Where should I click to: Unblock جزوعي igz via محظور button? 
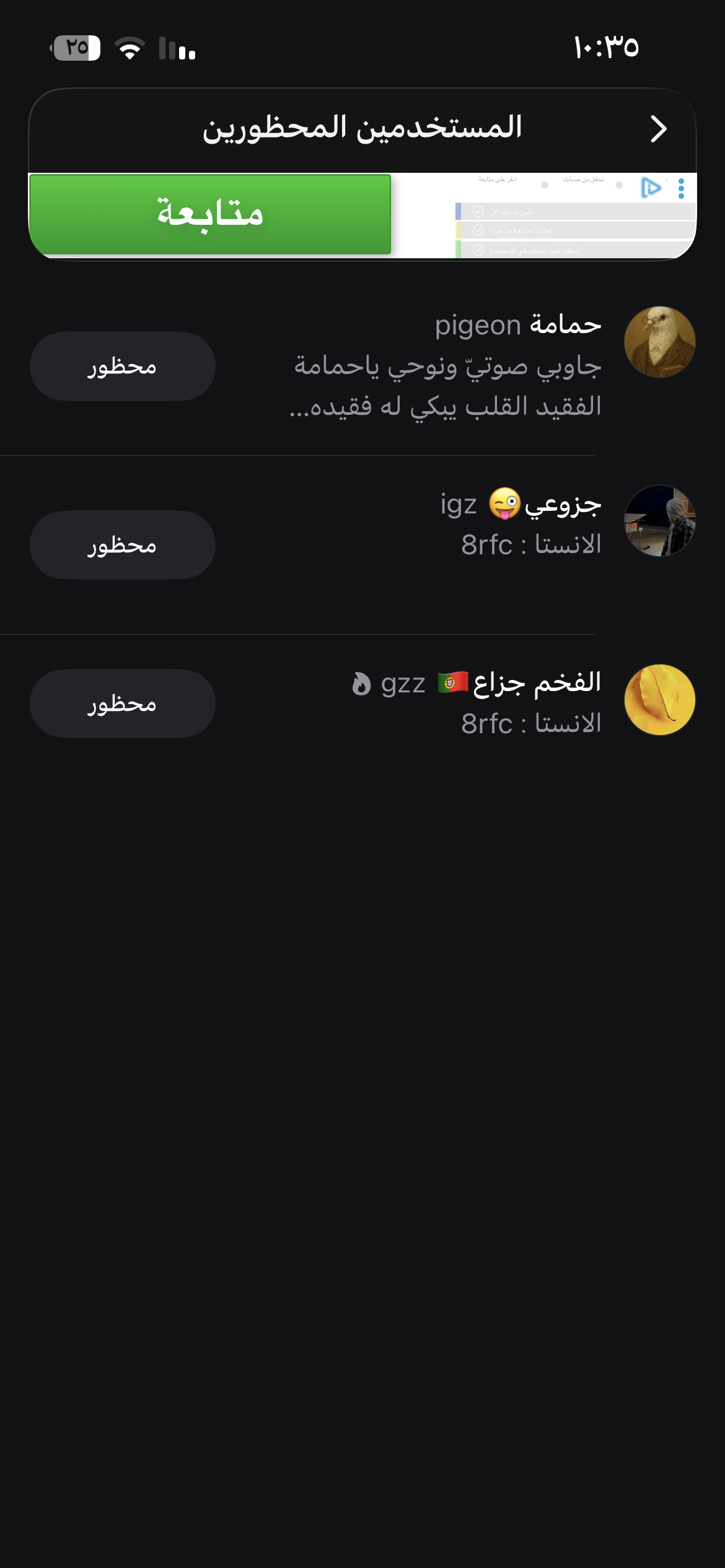[x=122, y=545]
